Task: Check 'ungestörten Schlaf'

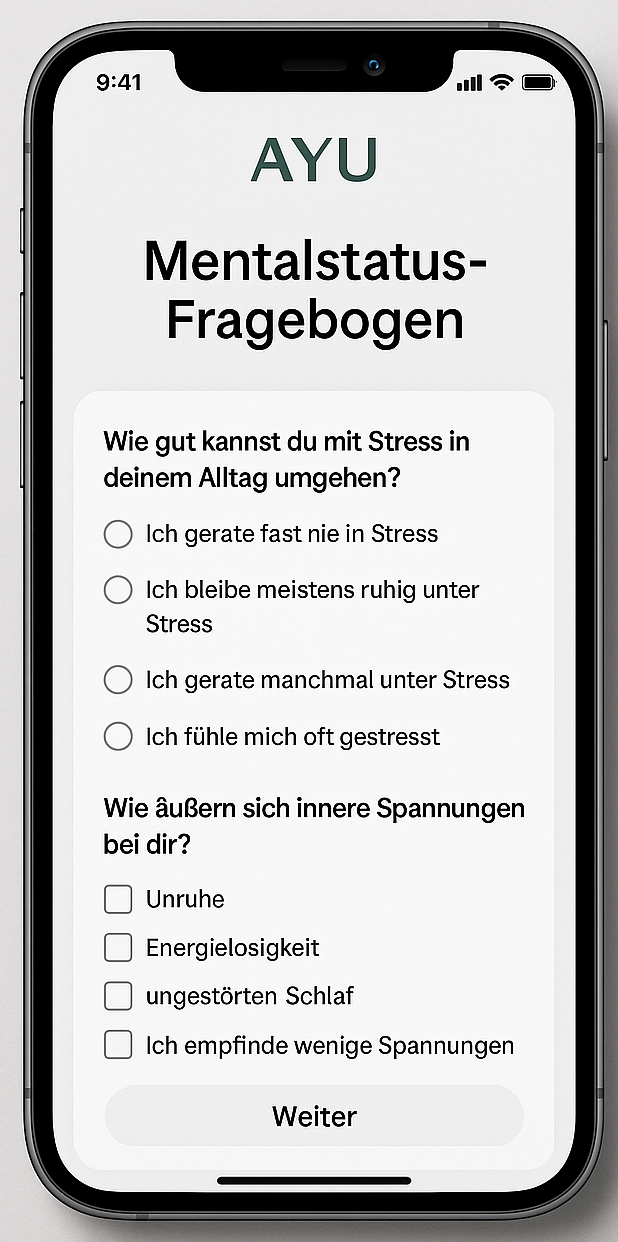Action: click(118, 996)
